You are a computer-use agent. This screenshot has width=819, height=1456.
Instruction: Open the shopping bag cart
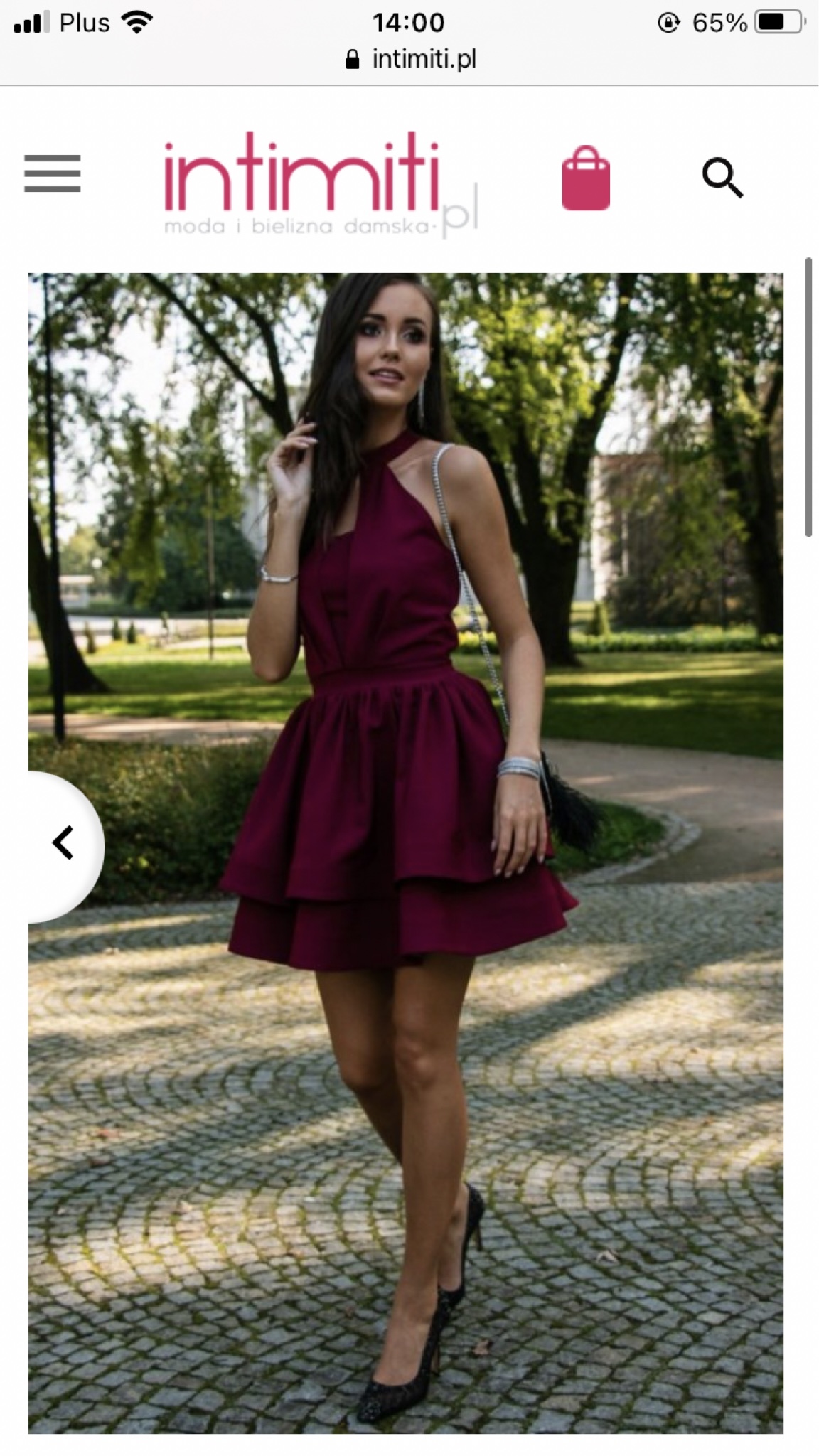pyautogui.click(x=586, y=178)
